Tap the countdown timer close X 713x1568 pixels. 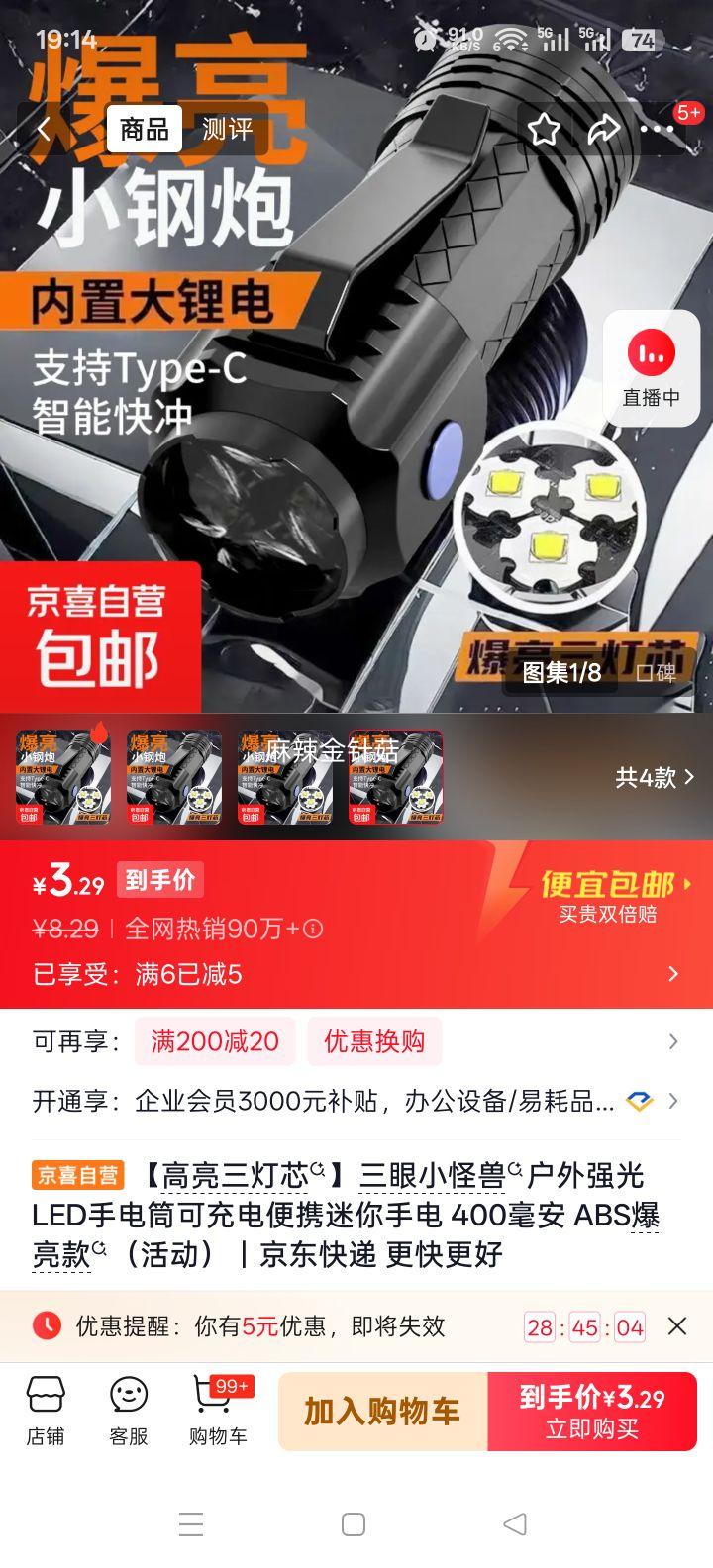point(677,1325)
